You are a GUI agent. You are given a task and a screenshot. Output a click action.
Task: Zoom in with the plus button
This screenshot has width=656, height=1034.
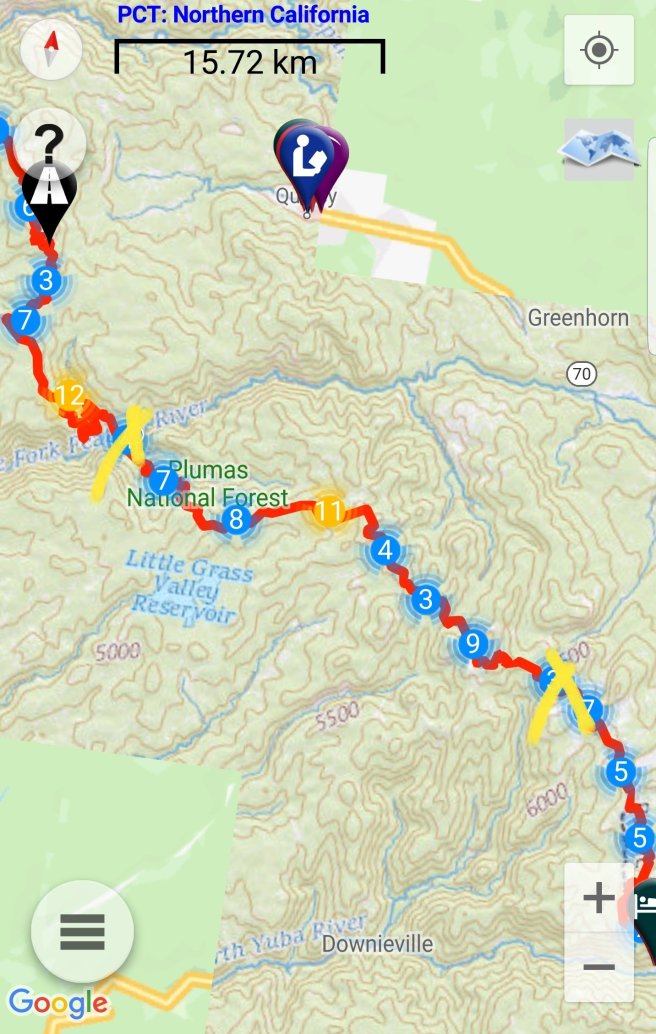pyautogui.click(x=599, y=898)
